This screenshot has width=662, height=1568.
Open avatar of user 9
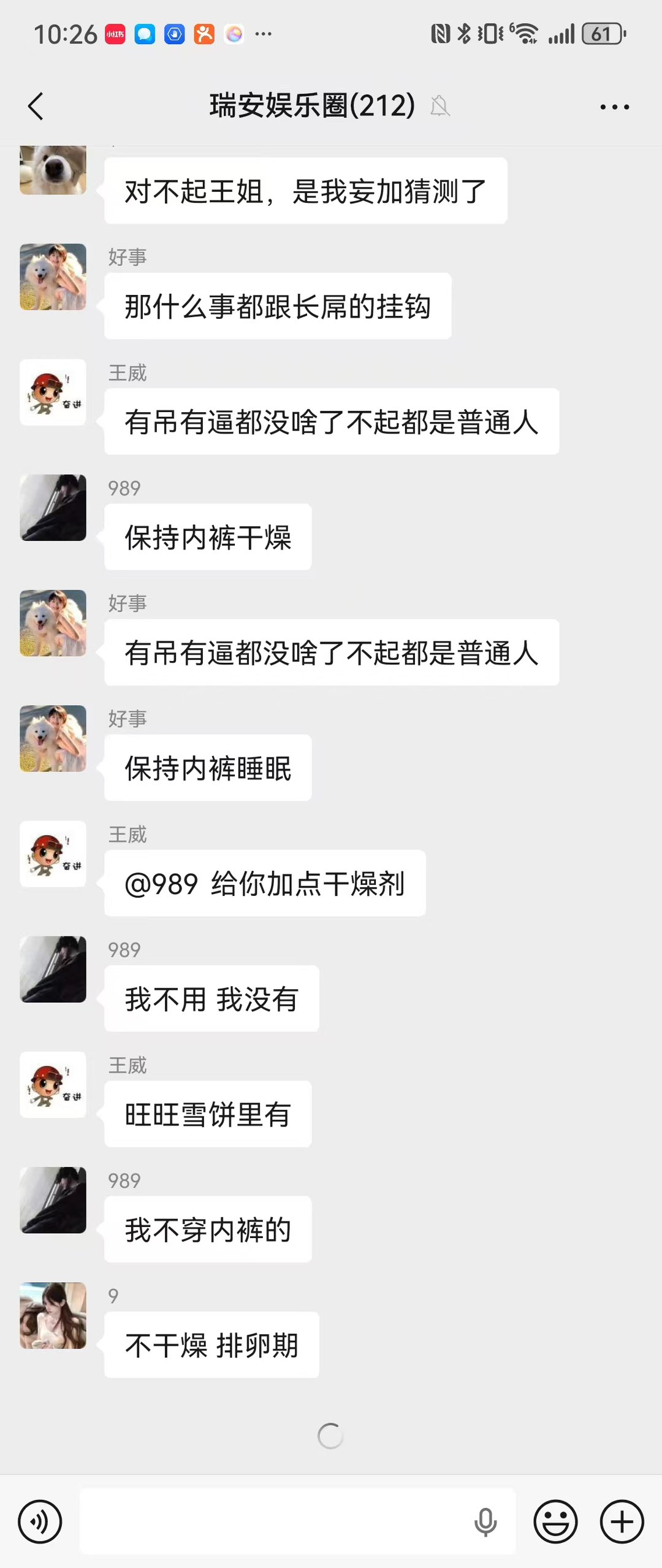click(53, 1315)
